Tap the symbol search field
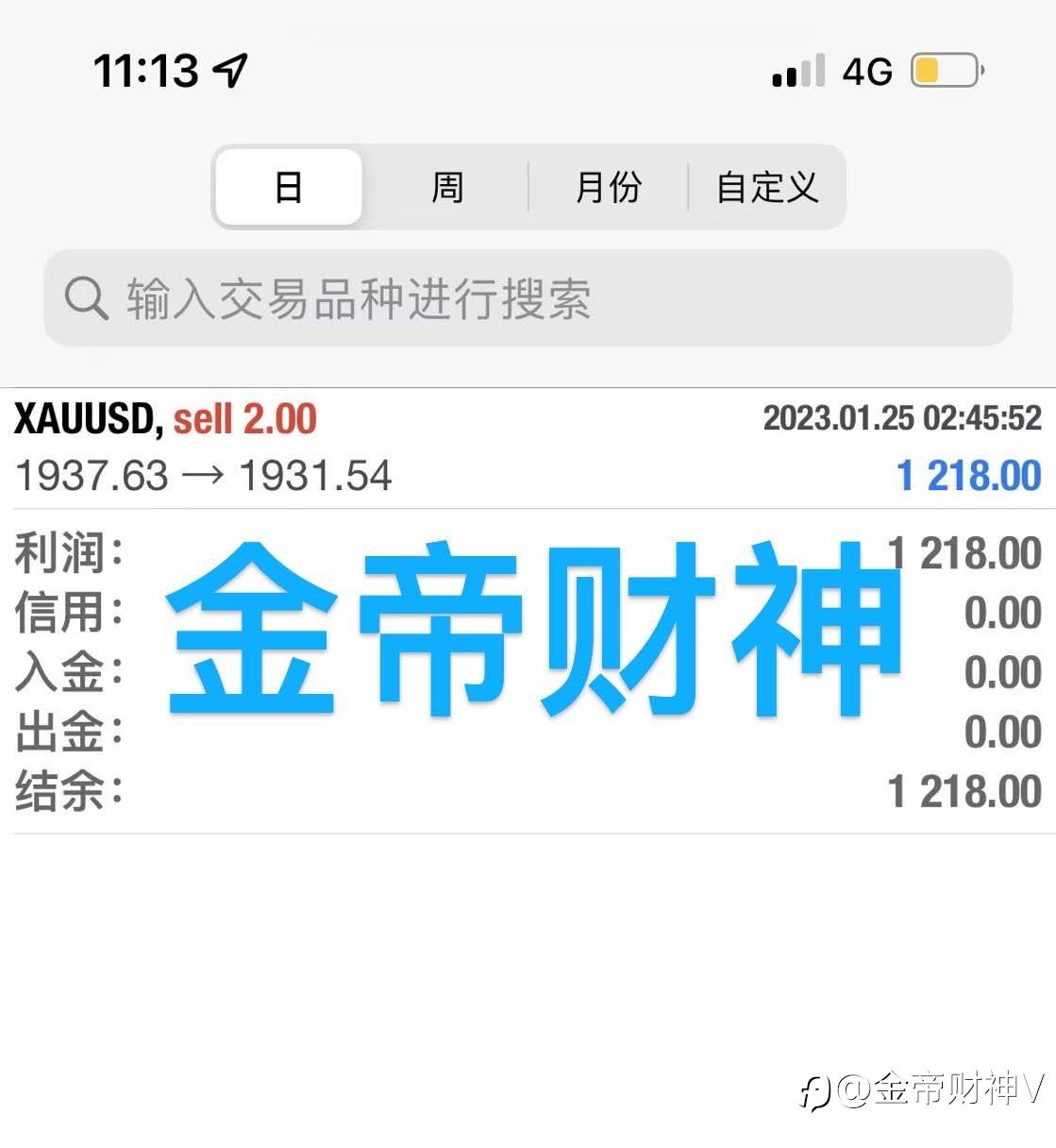This screenshot has height=1148, width=1056. (528, 298)
